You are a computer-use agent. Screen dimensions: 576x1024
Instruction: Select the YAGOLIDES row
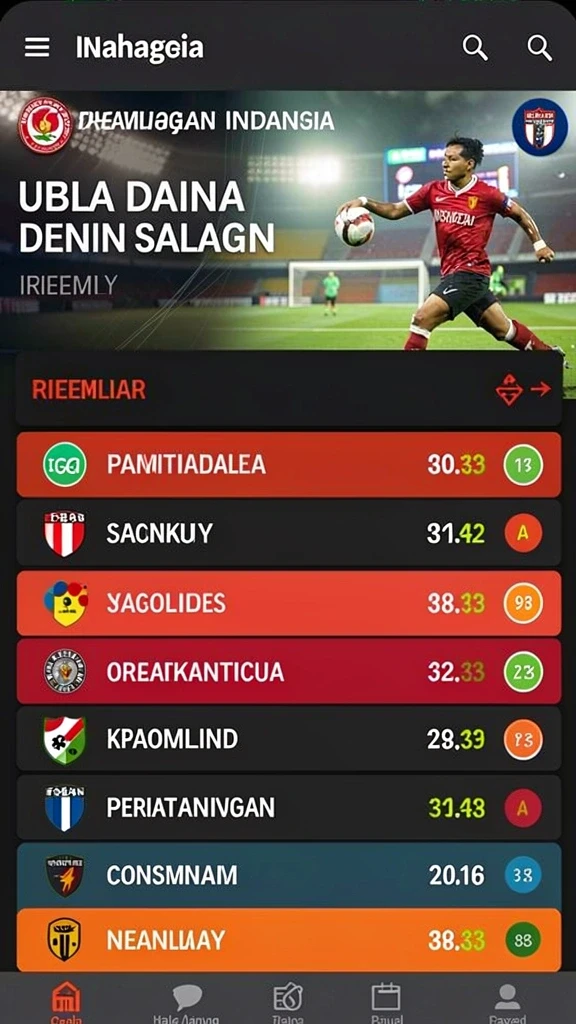click(x=289, y=603)
